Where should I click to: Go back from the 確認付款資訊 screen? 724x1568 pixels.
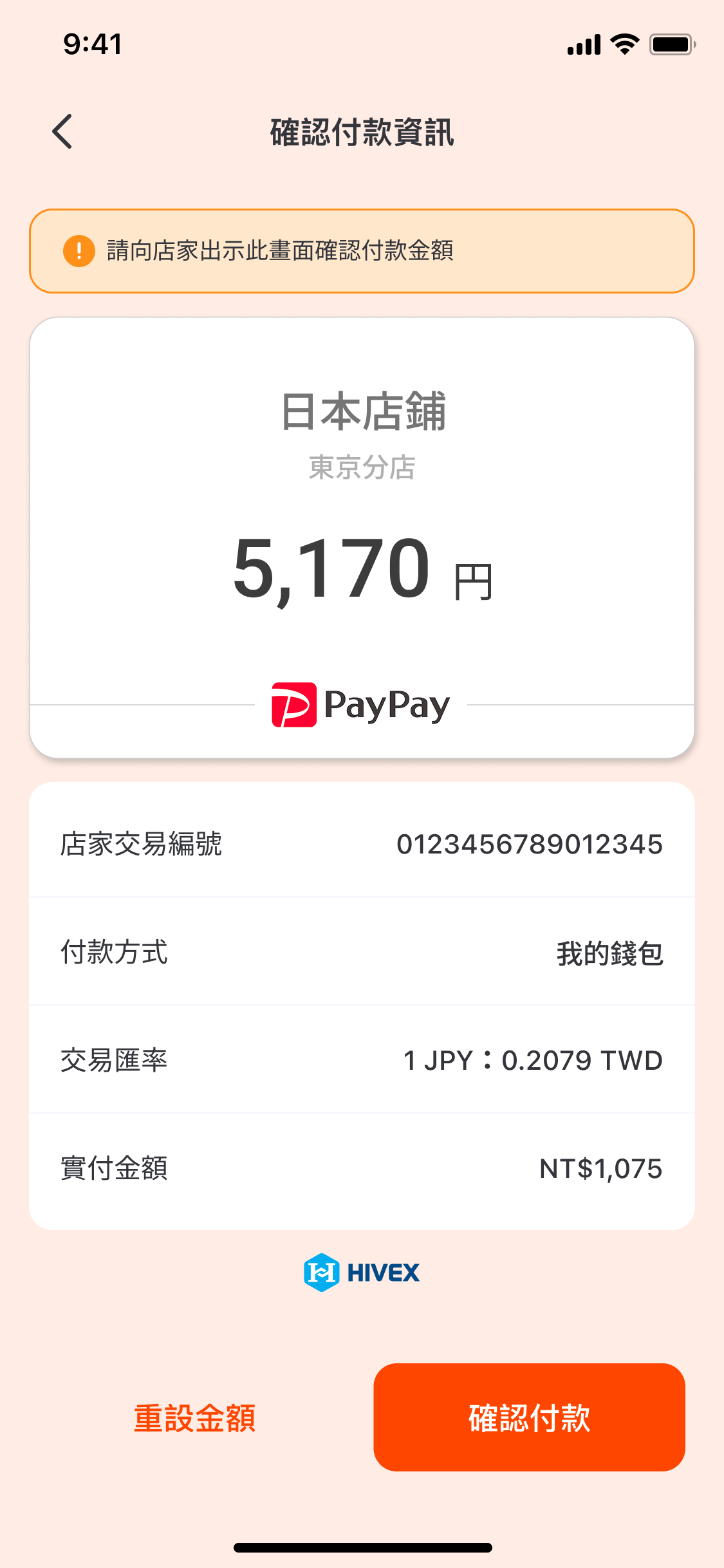[62, 132]
